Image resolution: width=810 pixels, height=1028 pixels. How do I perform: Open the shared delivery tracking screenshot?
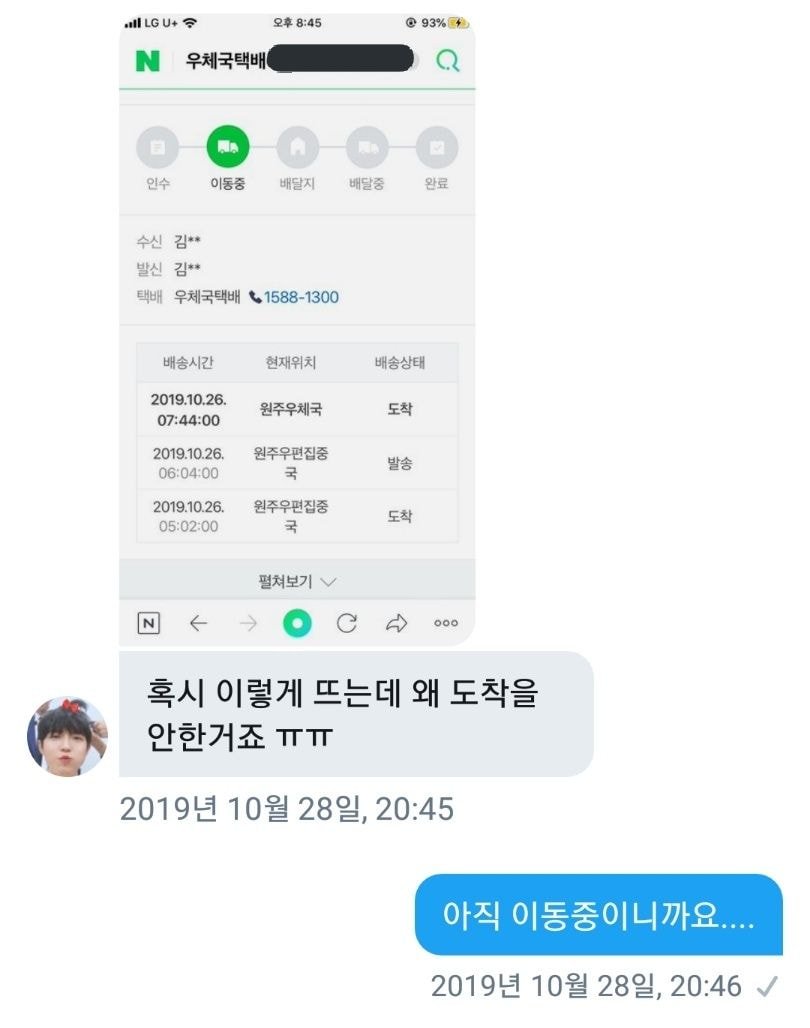[x=297, y=330]
